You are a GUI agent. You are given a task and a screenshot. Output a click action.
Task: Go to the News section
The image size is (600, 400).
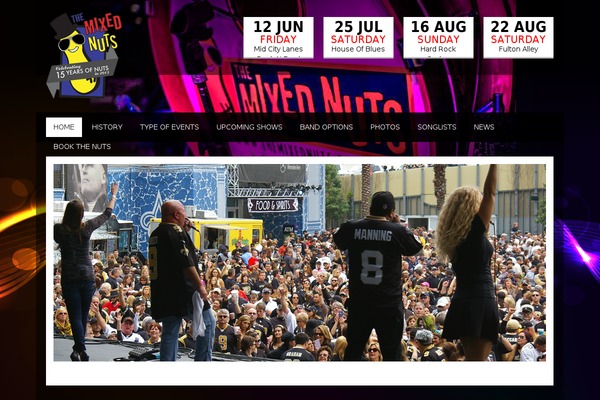pos(484,127)
